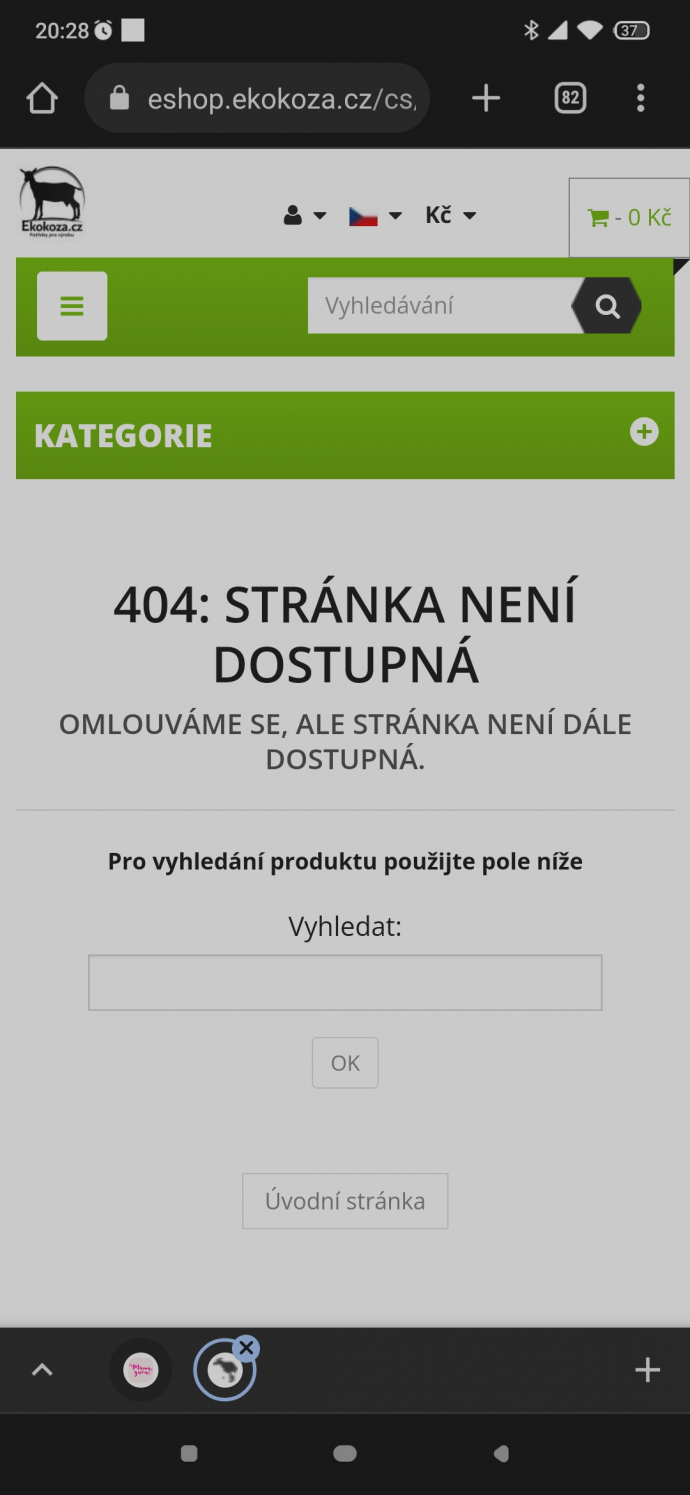690x1495 pixels.
Task: Expand the tab strip with the up chevron
Action: (42, 1370)
